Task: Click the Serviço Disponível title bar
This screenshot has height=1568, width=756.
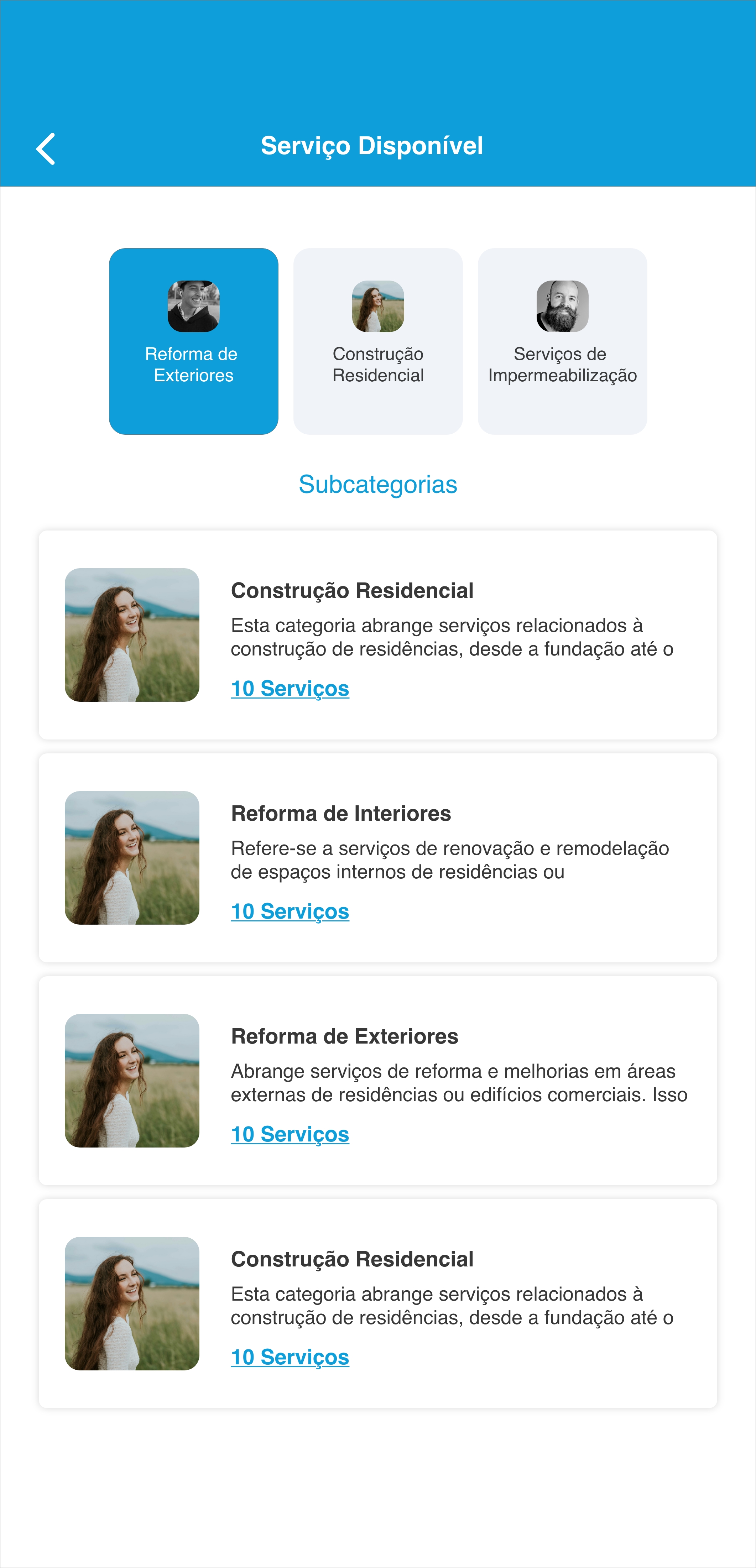Action: (372, 146)
